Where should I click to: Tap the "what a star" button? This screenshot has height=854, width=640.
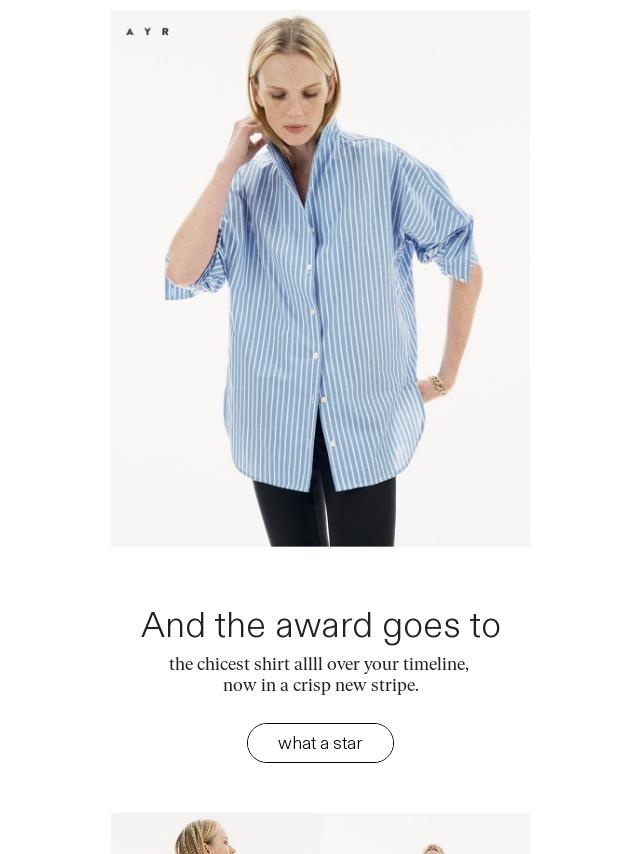pyautogui.click(x=320, y=743)
